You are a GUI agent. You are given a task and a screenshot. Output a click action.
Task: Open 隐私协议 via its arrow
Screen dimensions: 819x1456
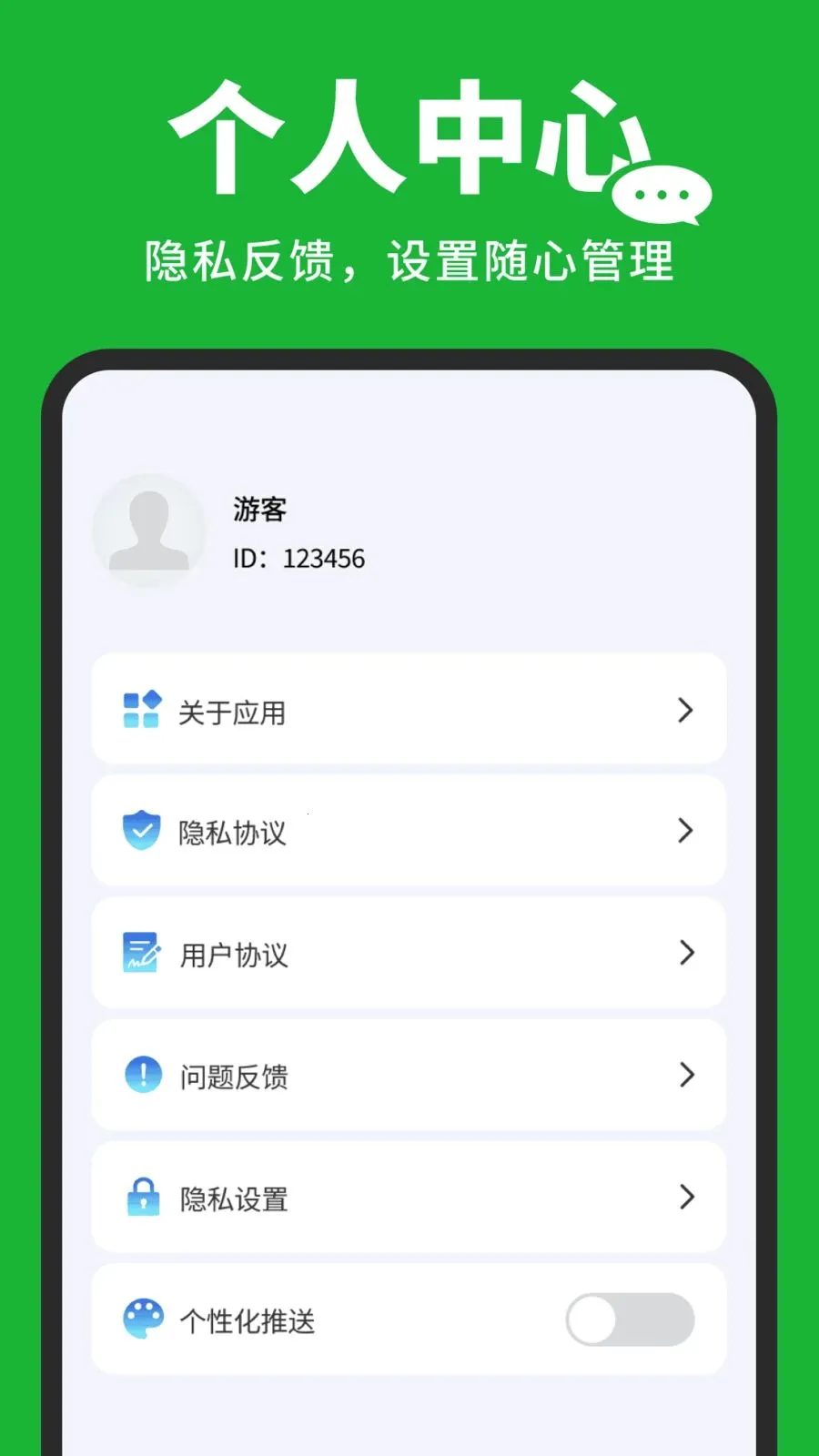point(684,831)
